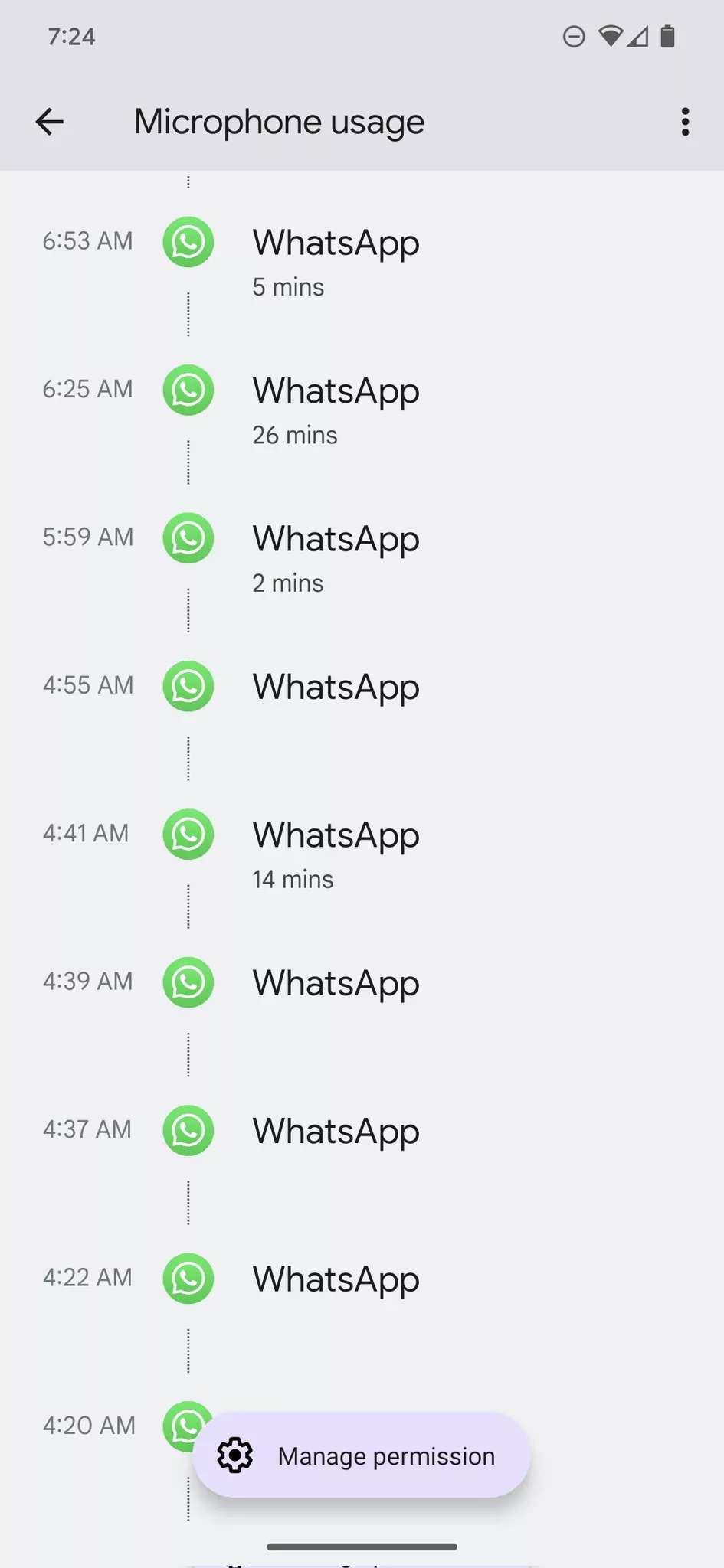The width and height of the screenshot is (724, 1568).
Task: Tap the 4:22 AM WhatsApp entry
Action: tap(336, 1279)
